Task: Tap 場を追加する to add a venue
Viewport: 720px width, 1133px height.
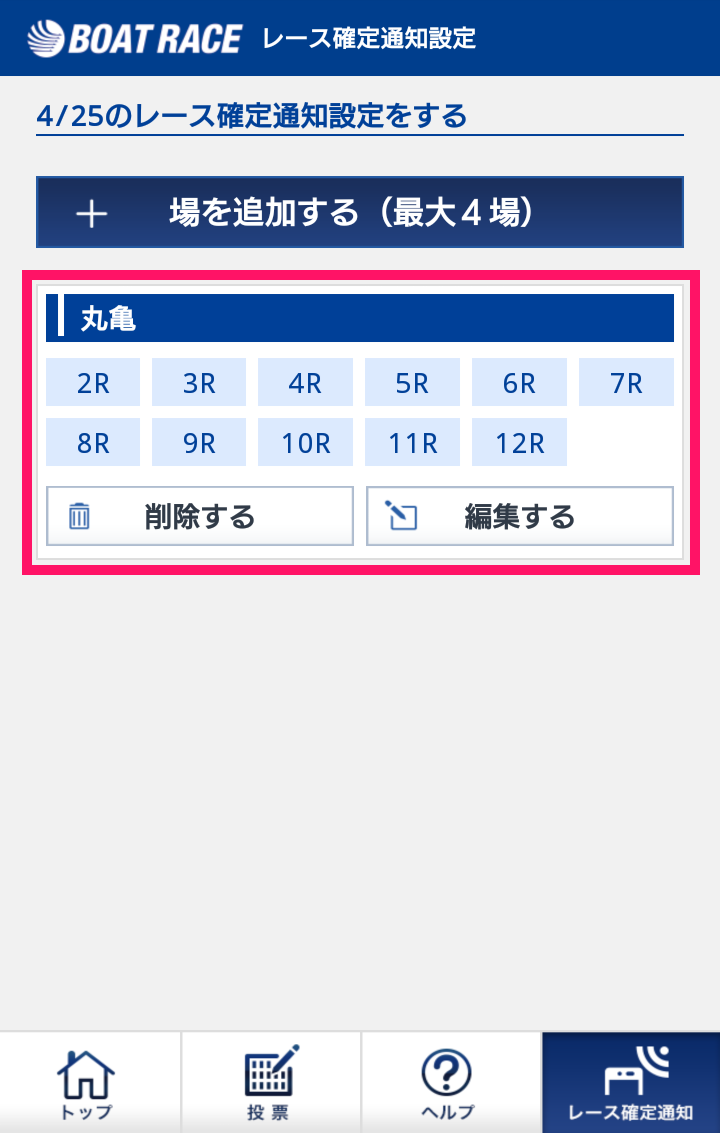Action: click(360, 213)
